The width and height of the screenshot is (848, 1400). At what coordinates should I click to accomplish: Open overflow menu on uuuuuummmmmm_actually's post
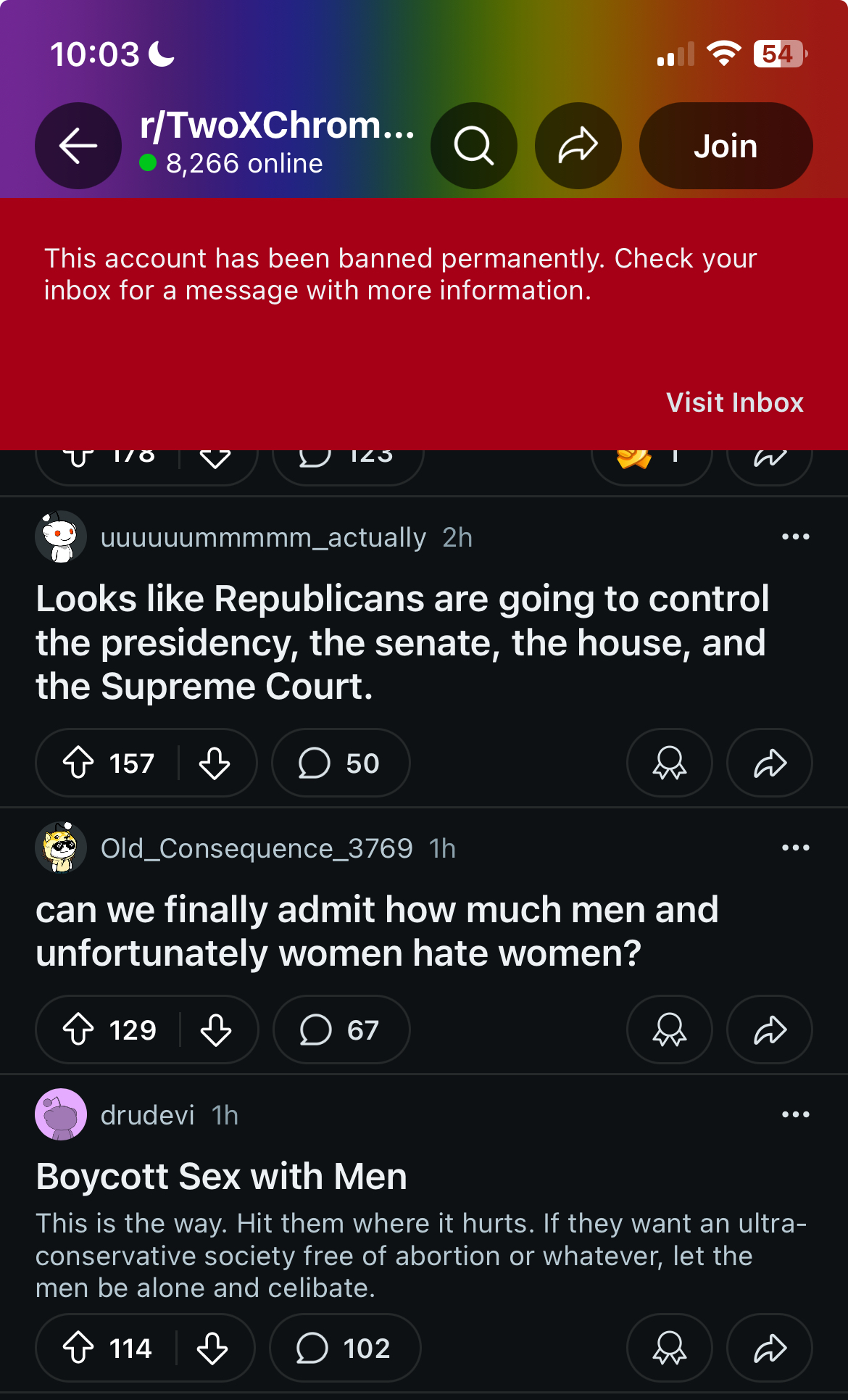pyautogui.click(x=795, y=537)
